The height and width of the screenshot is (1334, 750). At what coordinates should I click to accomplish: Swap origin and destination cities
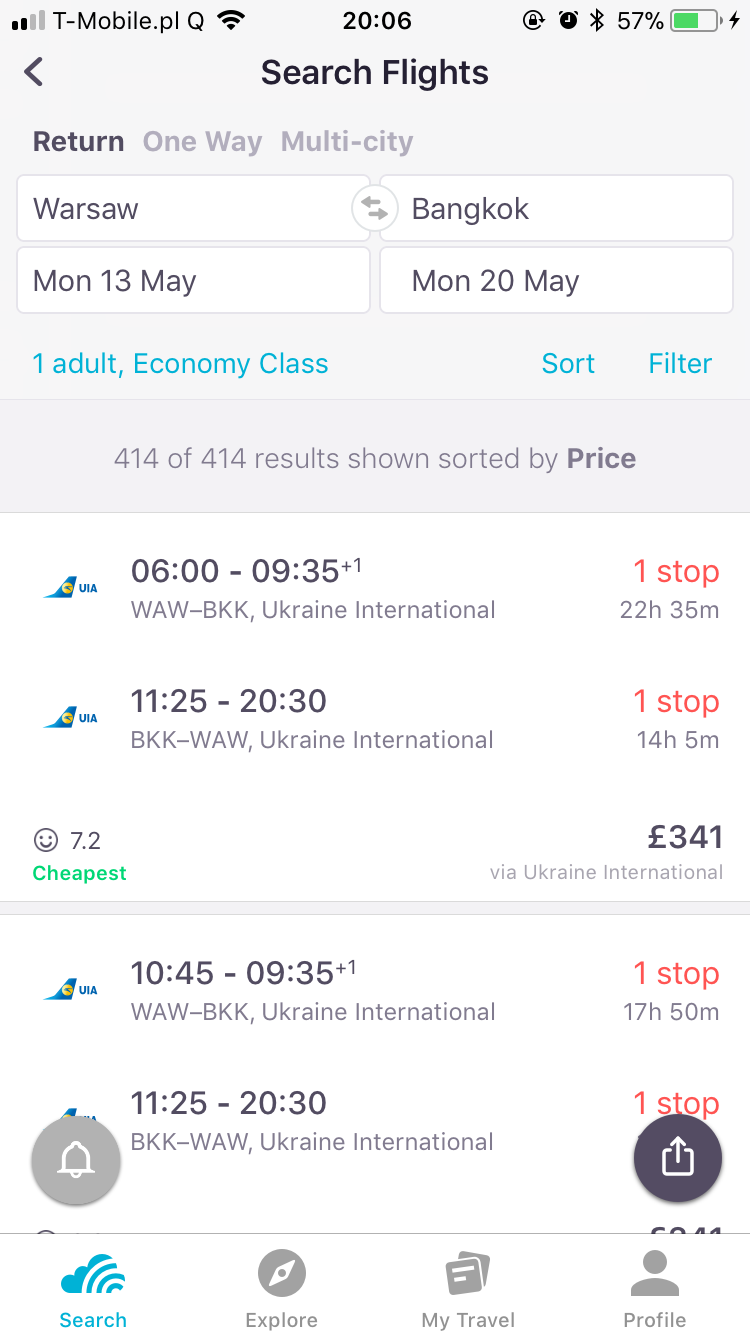pos(375,208)
